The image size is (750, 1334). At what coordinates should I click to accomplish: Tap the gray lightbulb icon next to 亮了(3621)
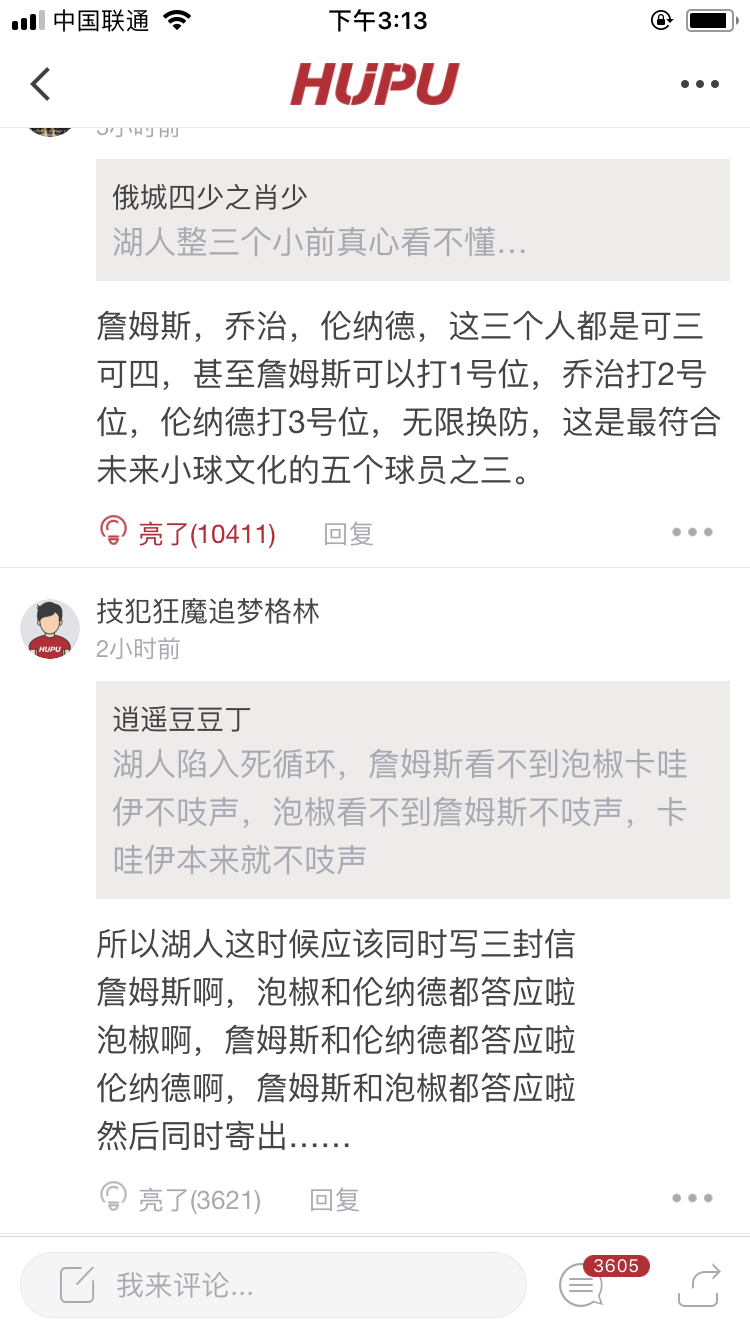pyautogui.click(x=117, y=1198)
